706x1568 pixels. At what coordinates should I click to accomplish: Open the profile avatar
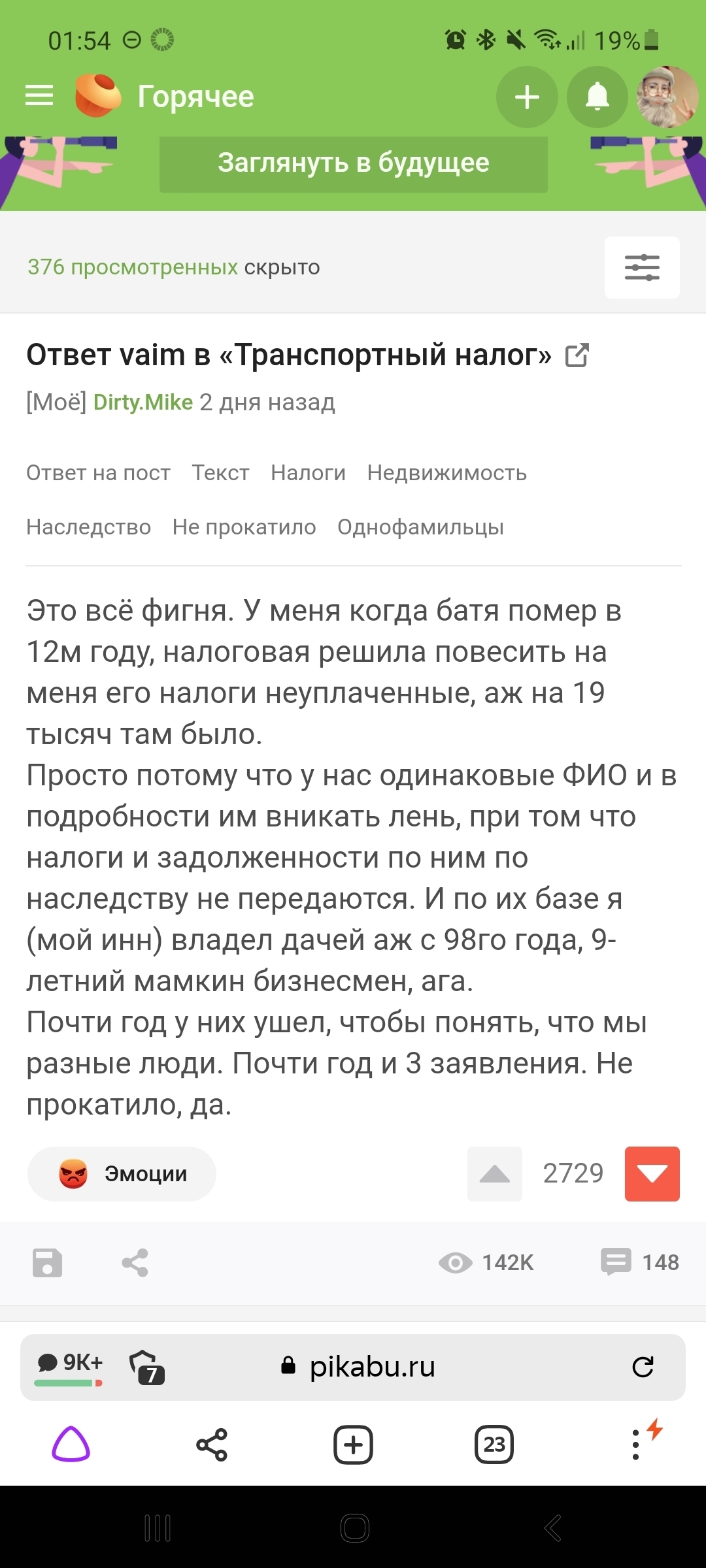coord(667,97)
